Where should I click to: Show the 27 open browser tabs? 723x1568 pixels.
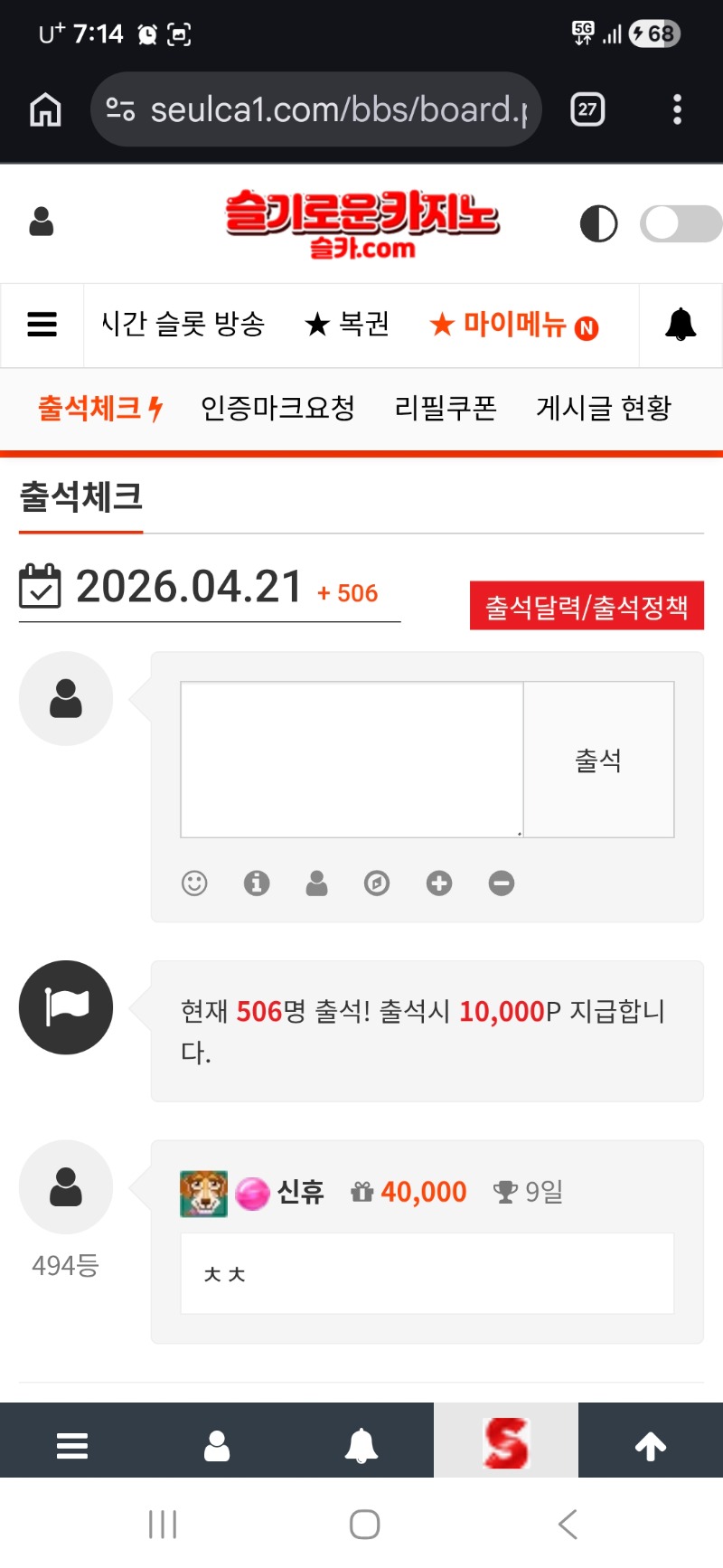click(587, 110)
